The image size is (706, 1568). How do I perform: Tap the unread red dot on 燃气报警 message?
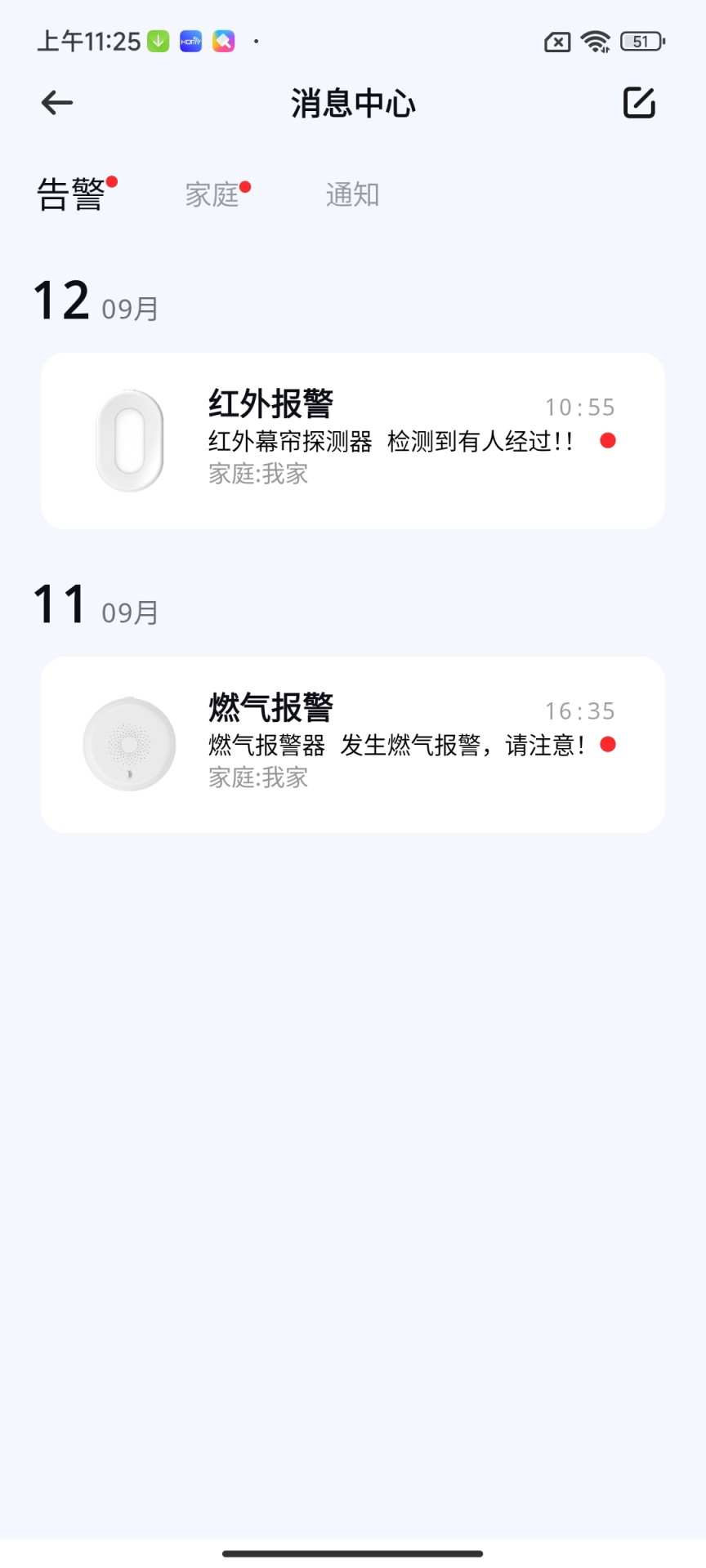(x=608, y=744)
